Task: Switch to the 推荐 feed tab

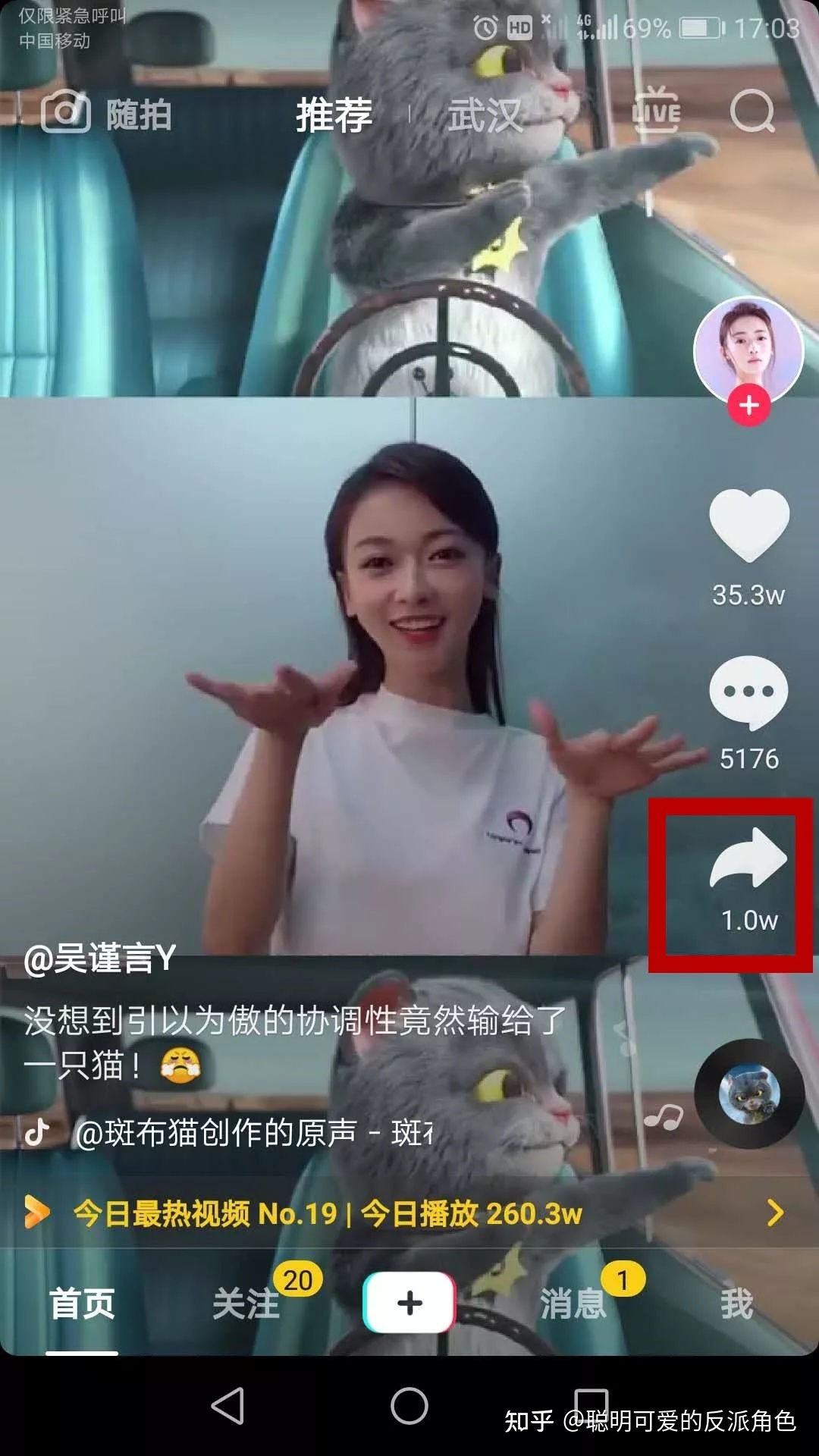Action: (x=334, y=115)
